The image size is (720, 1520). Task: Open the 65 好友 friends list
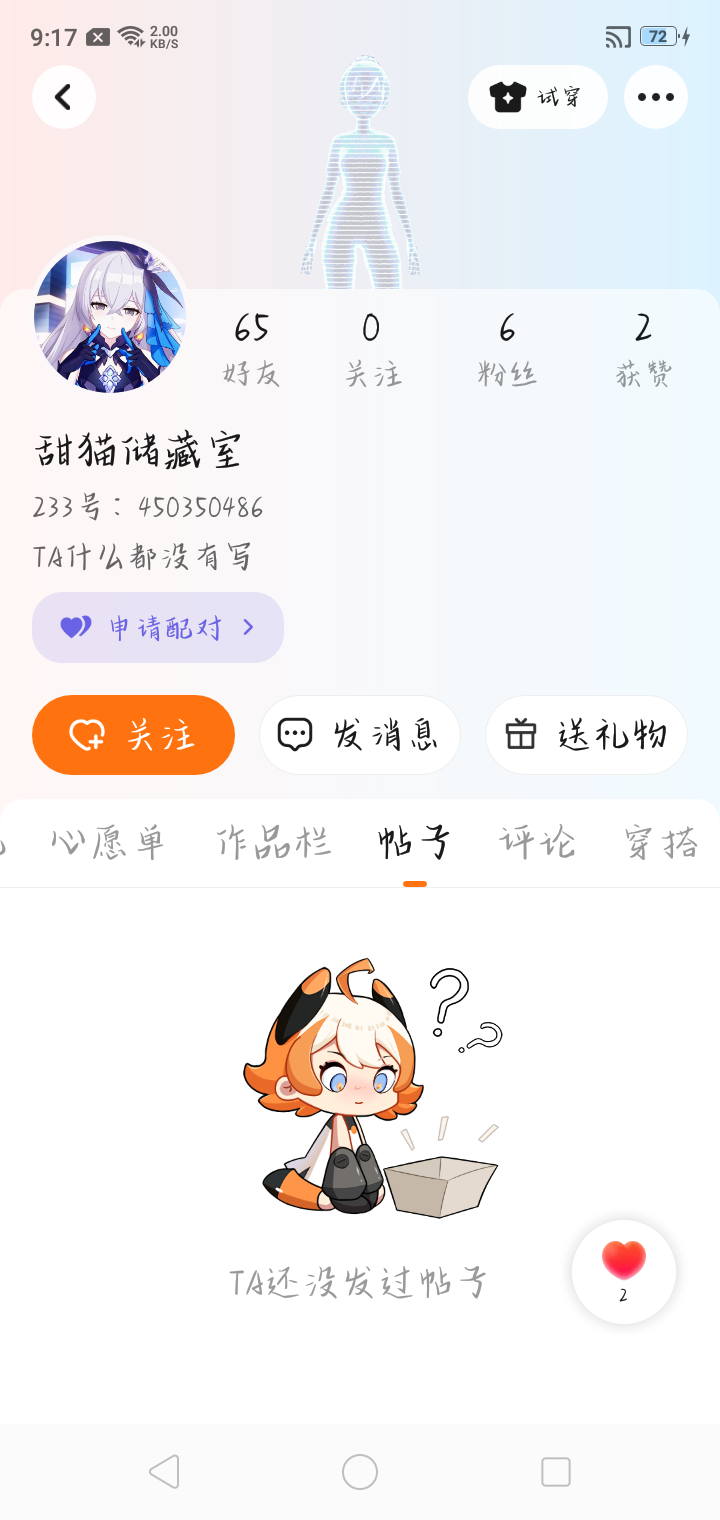pos(251,348)
